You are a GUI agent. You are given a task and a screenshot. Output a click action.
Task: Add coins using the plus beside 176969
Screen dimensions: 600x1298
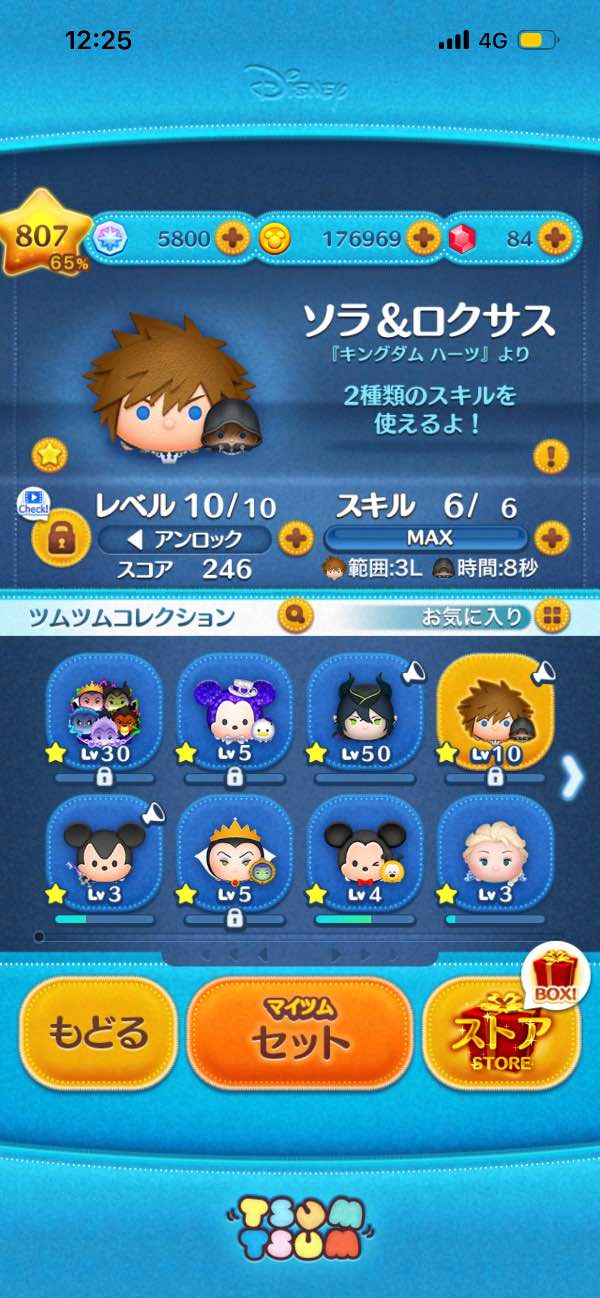click(x=424, y=238)
